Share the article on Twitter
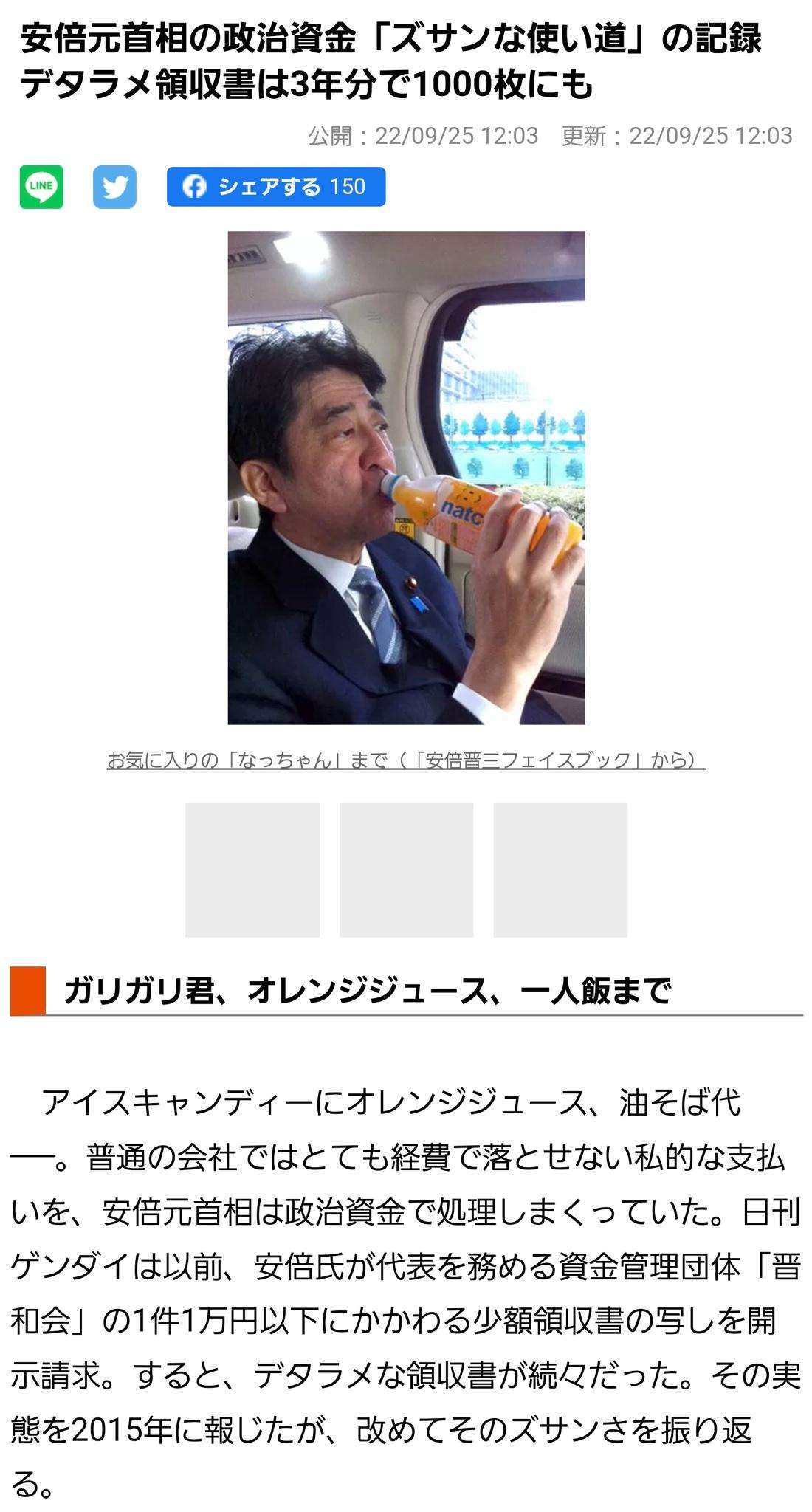Viewport: 812px width, 1512px height. (x=114, y=187)
